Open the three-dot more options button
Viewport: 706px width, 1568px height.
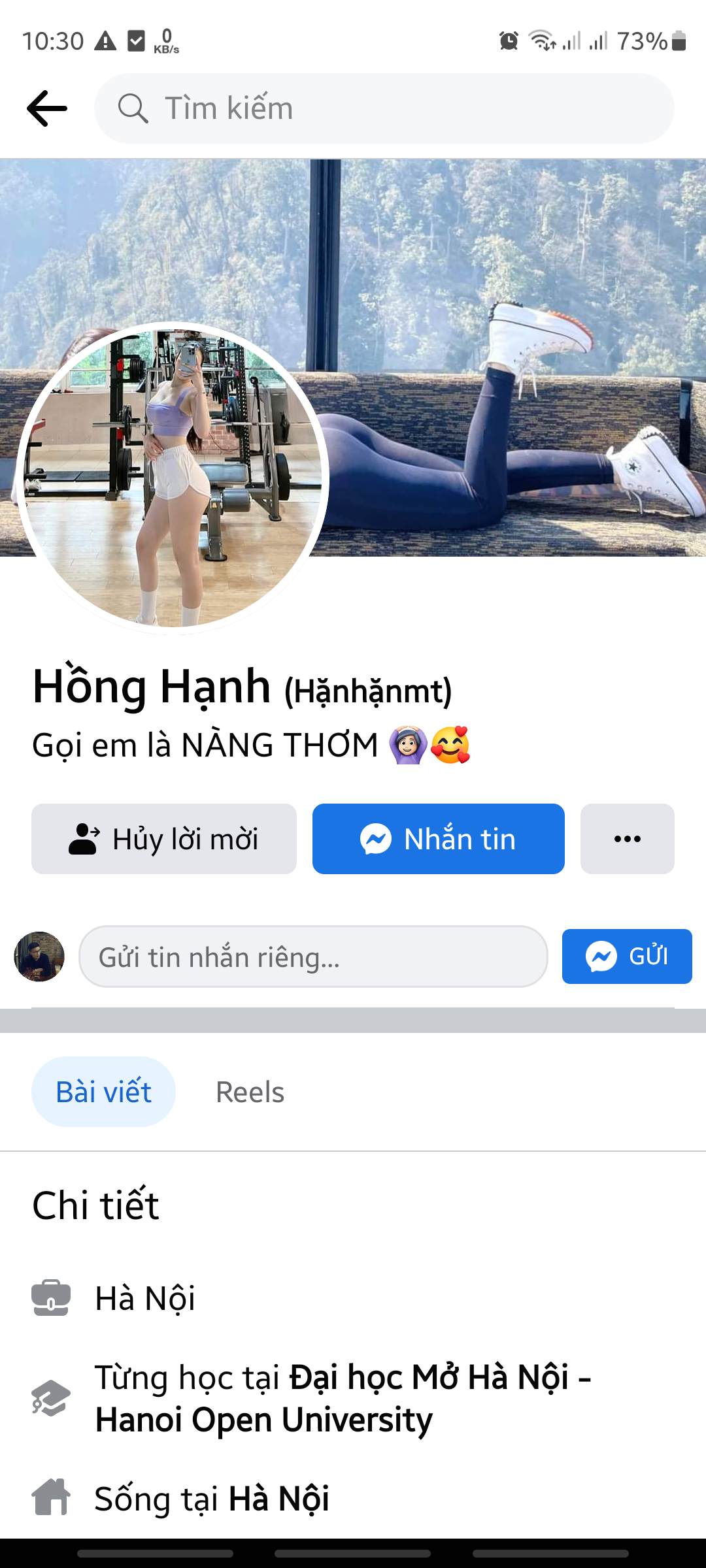tap(627, 839)
